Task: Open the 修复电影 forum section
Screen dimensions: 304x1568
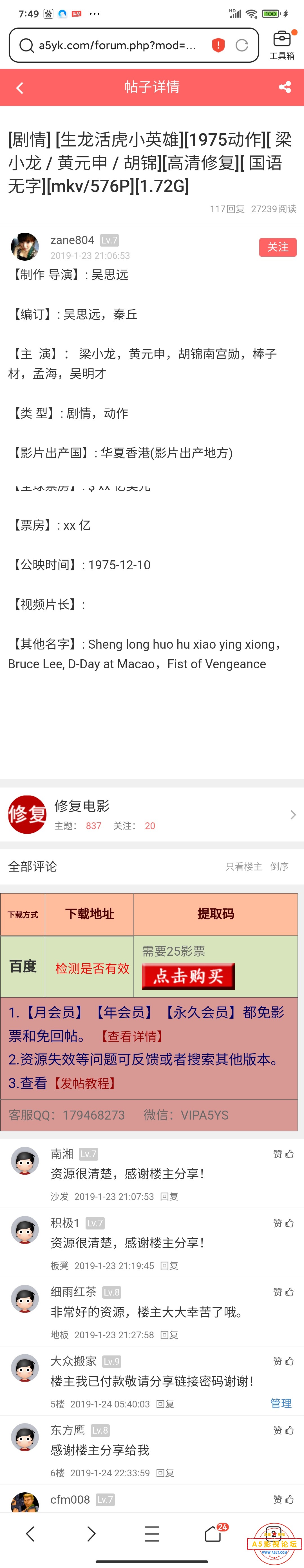Action: 152,814
